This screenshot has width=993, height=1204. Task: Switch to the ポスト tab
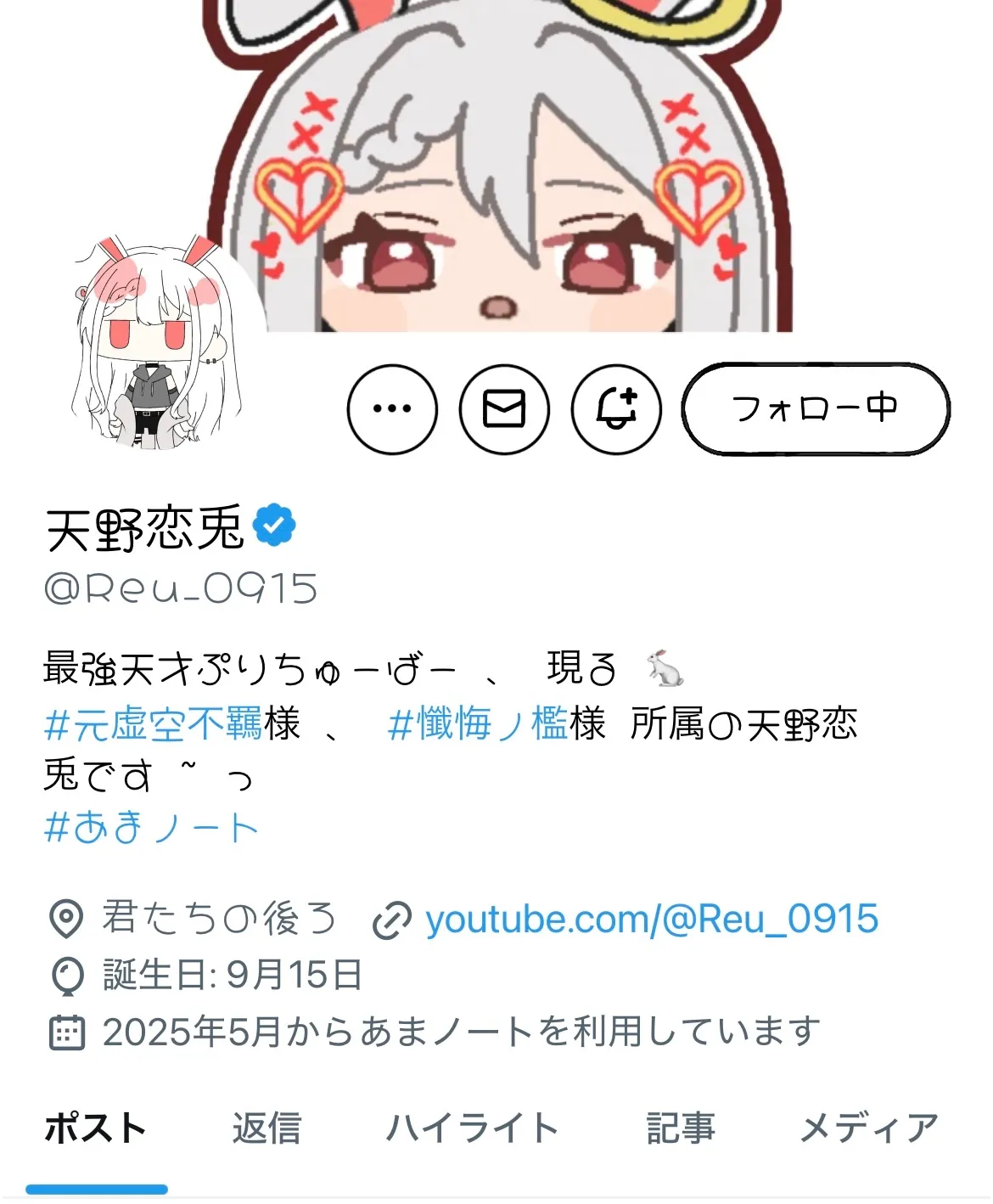coord(96,1128)
